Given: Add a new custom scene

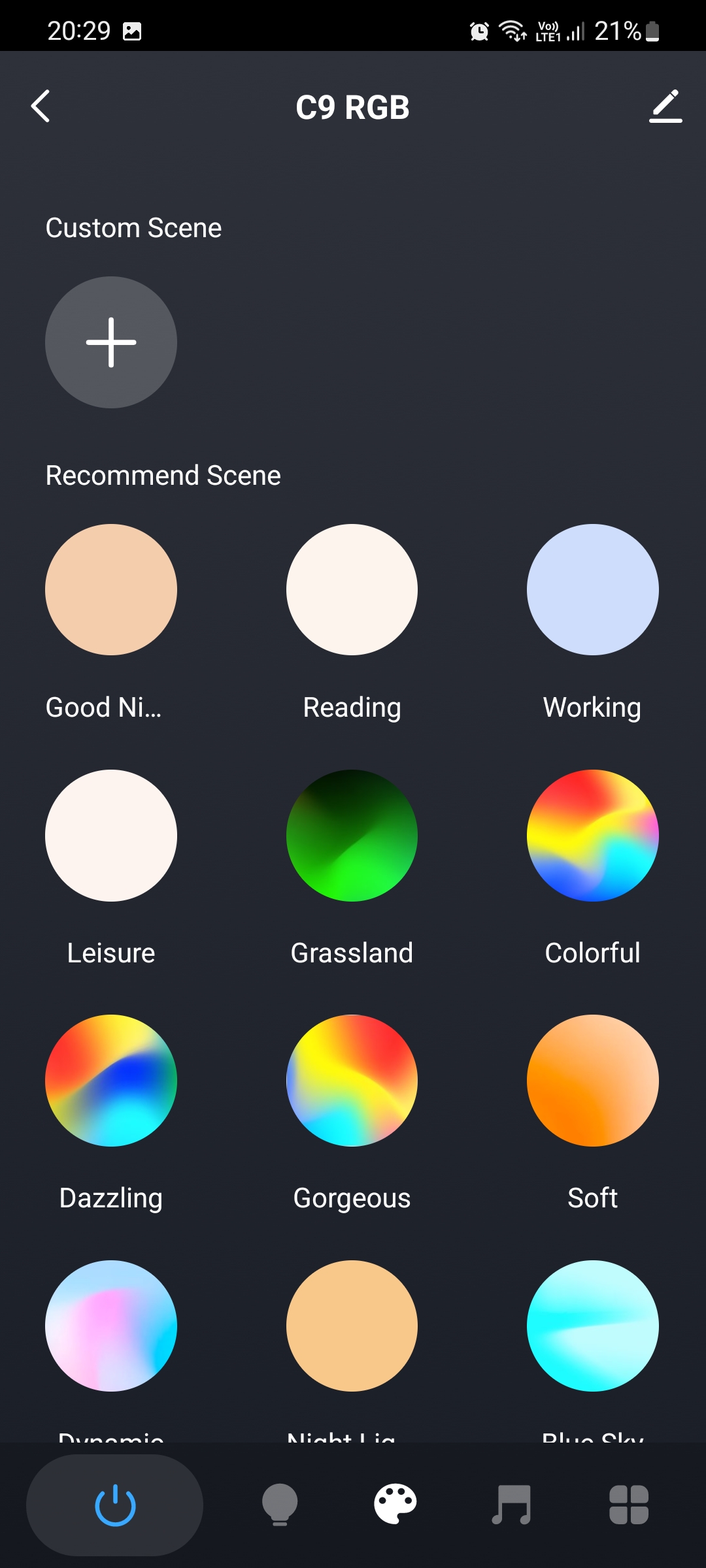Looking at the screenshot, I should (x=111, y=342).
